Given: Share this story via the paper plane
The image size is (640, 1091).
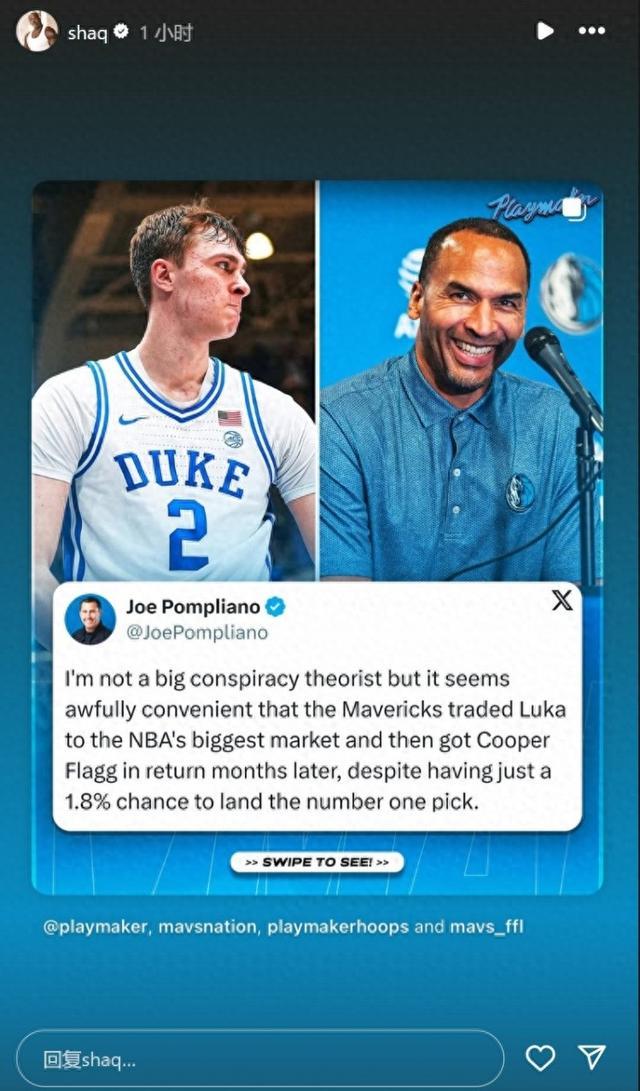Looking at the screenshot, I should click(592, 1058).
